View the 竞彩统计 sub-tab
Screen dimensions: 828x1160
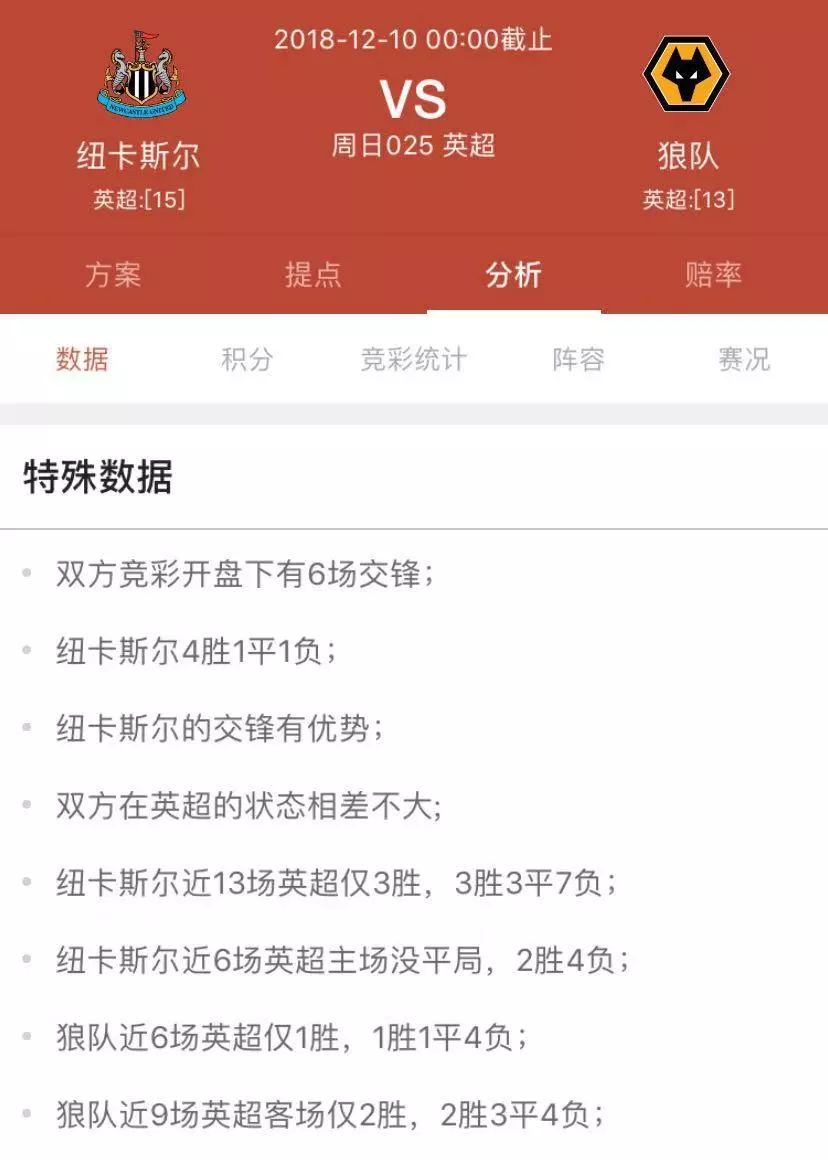[413, 359]
